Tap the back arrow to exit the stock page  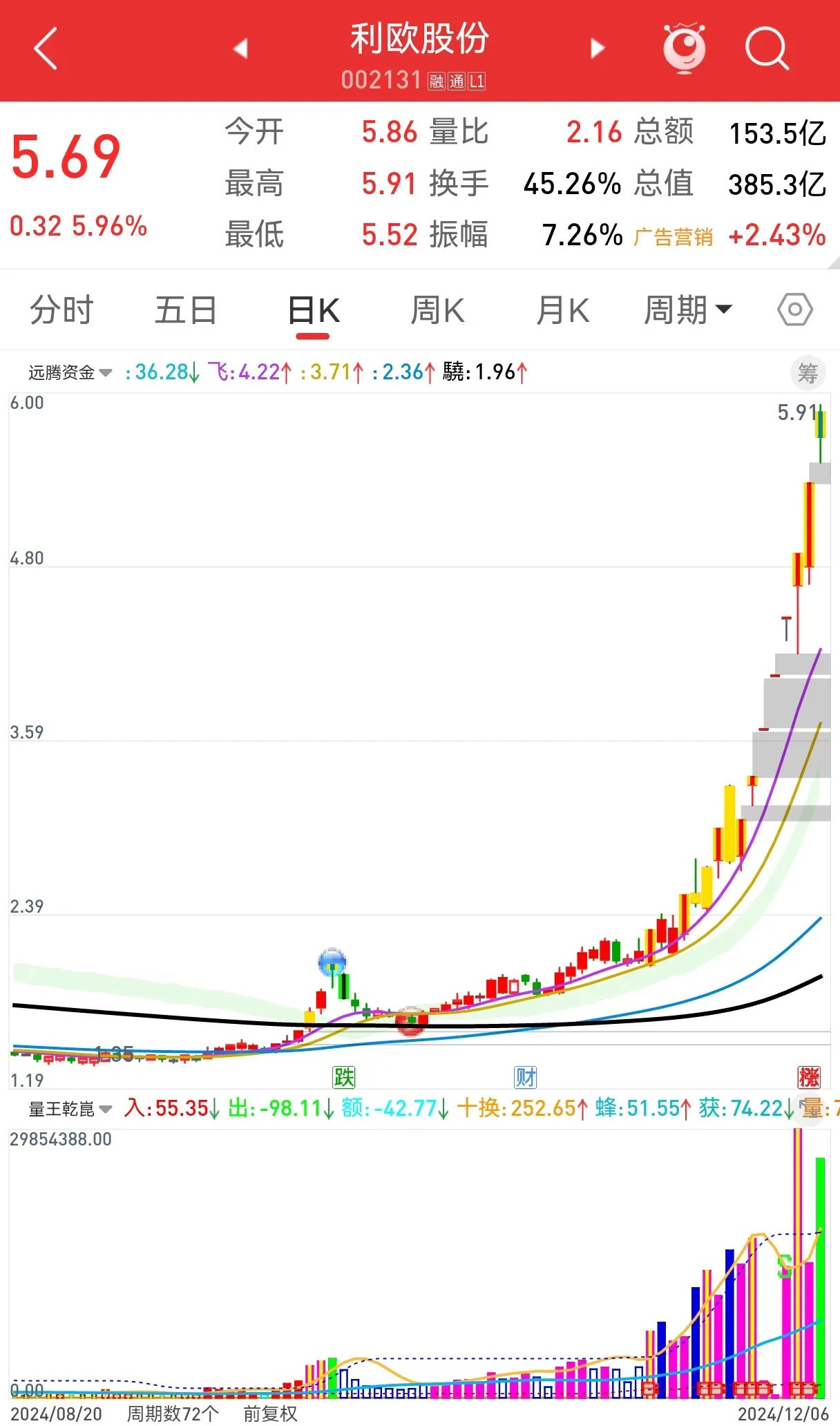click(x=46, y=50)
